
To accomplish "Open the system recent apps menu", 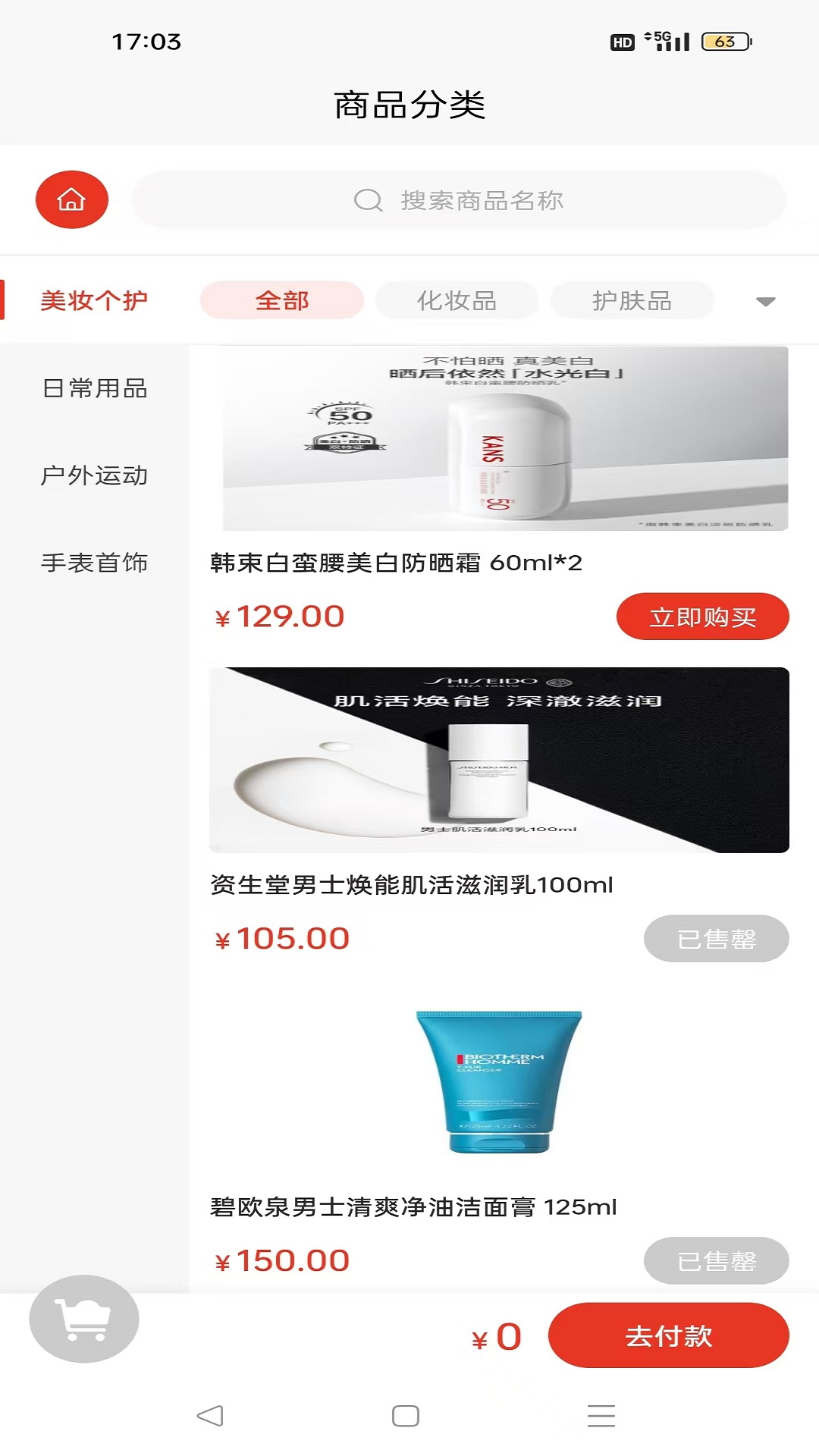I will [x=601, y=1416].
